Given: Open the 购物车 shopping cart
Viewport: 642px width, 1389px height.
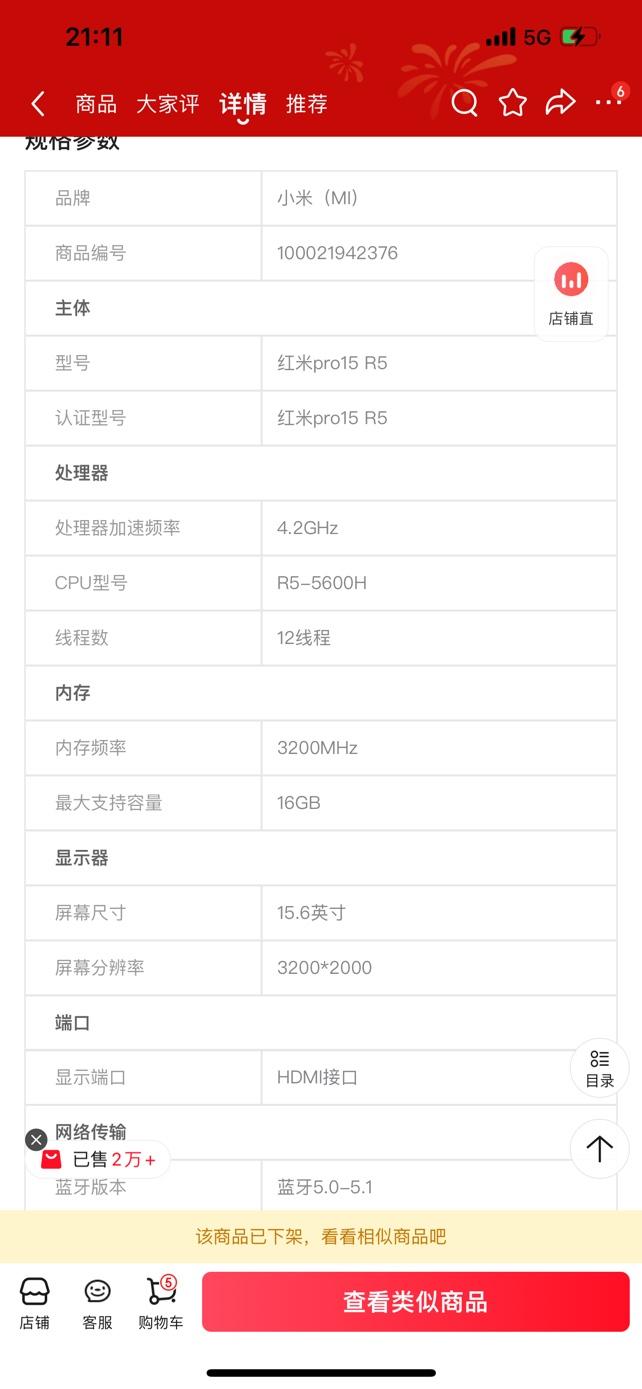Looking at the screenshot, I should pyautogui.click(x=161, y=1303).
